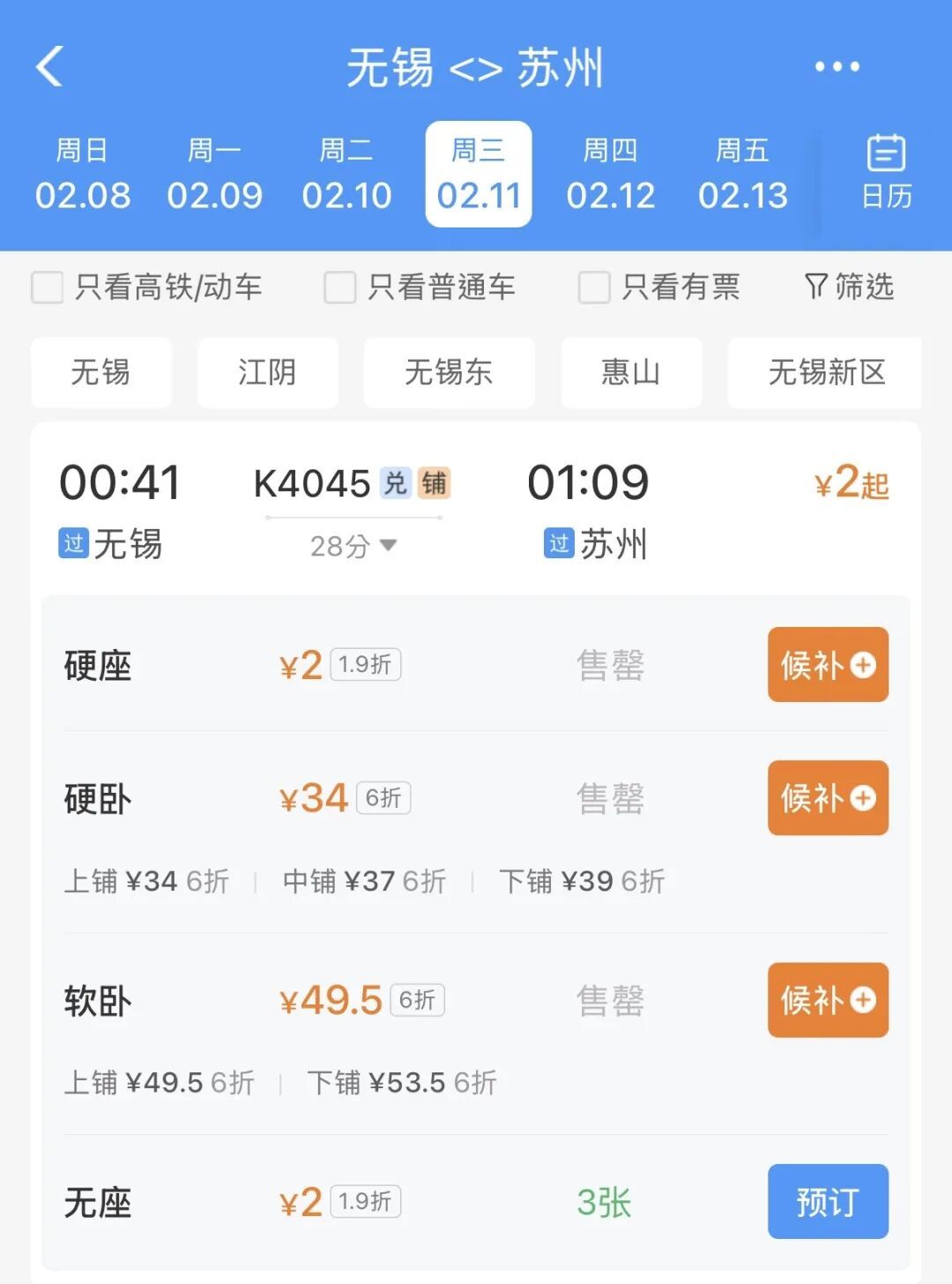Click the 候补 button for 软卧
The height and width of the screenshot is (1284, 952).
click(828, 1001)
